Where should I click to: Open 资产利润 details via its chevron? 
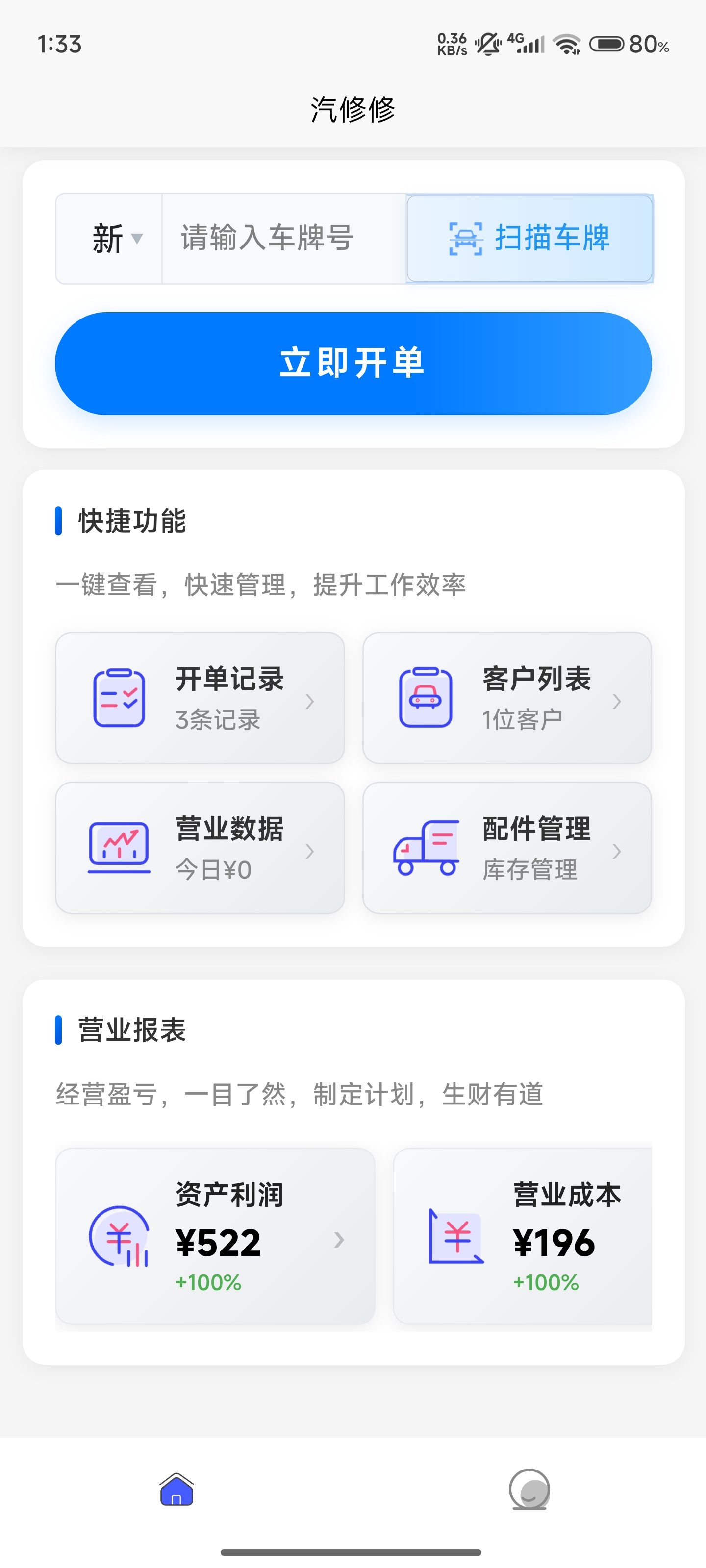pos(339,1239)
